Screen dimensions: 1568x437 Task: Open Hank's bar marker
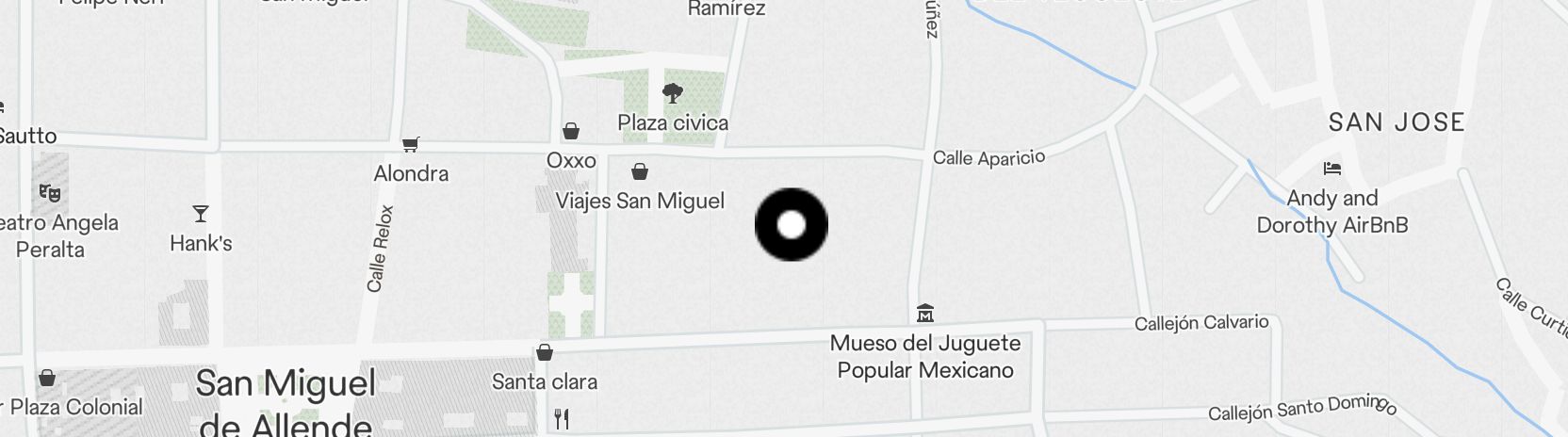200,214
